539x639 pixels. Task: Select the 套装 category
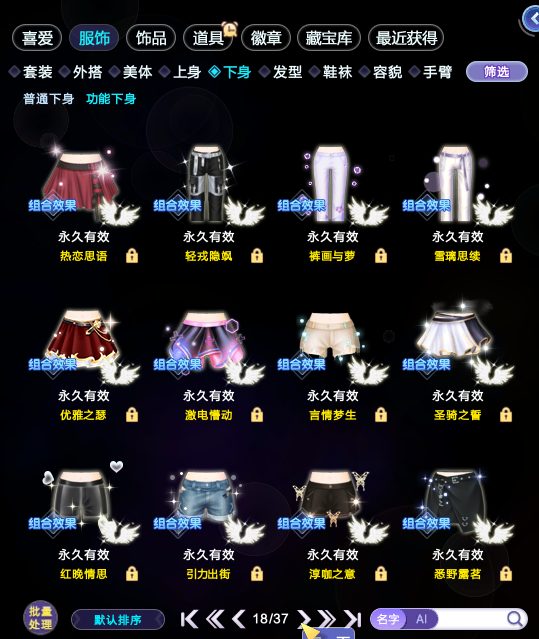pos(31,72)
